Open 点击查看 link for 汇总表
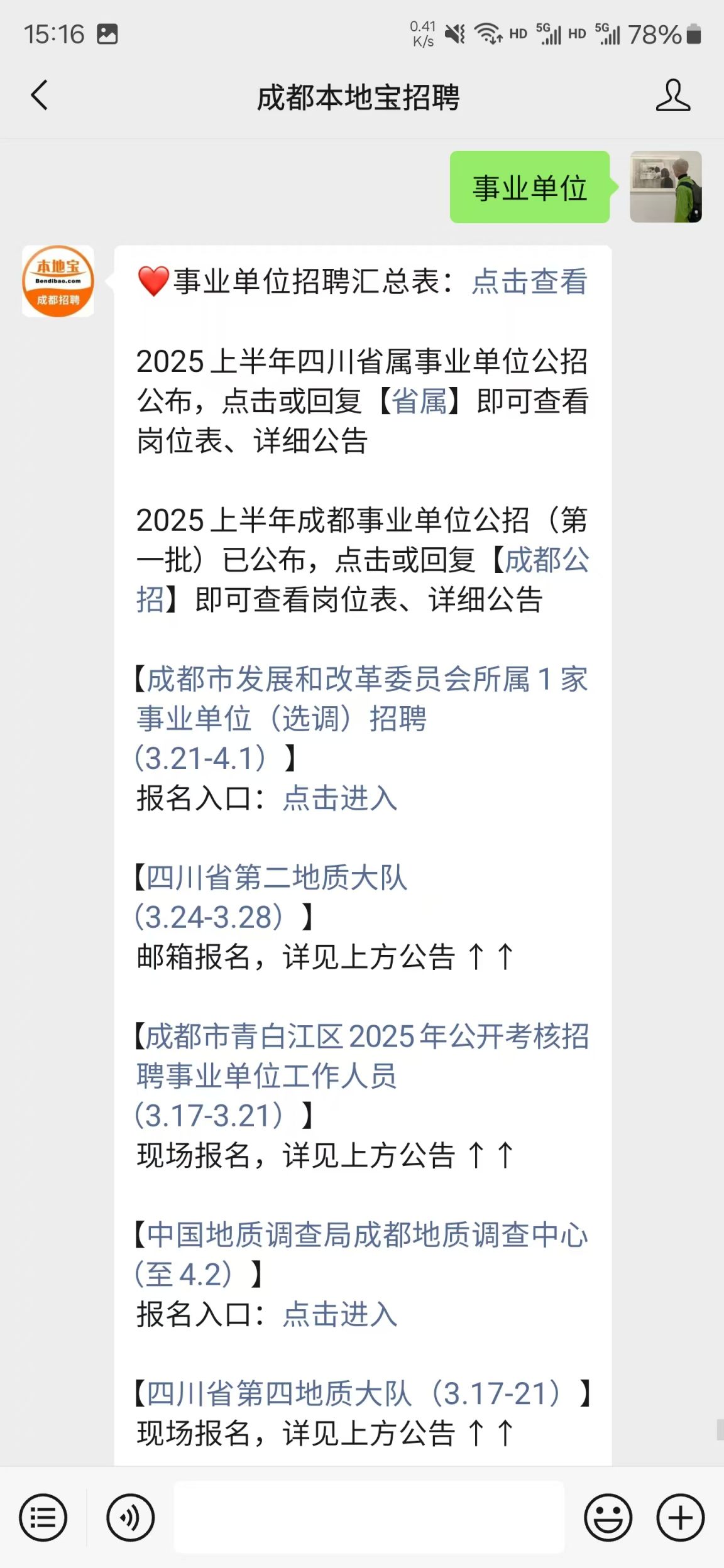 pyautogui.click(x=530, y=281)
